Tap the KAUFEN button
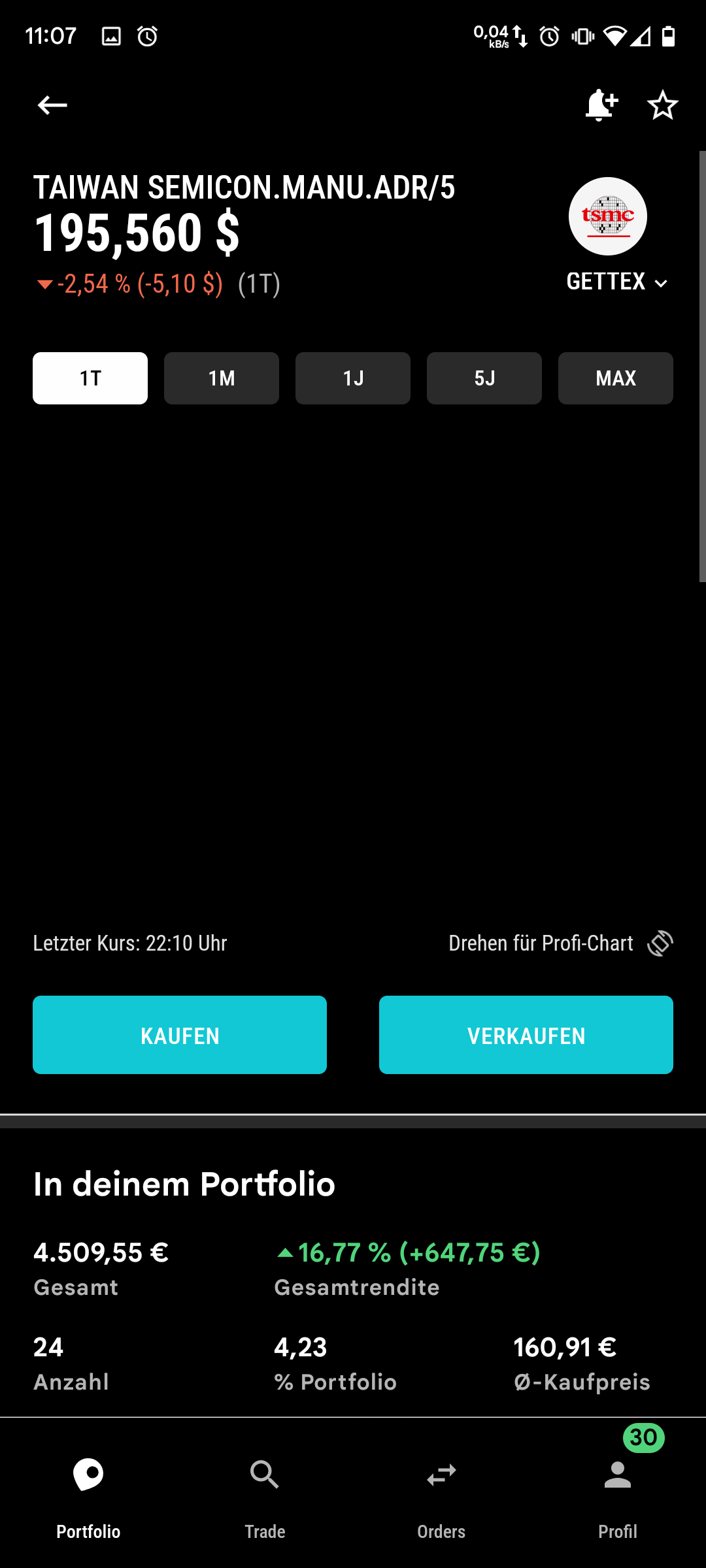706x1568 pixels. pos(180,1035)
